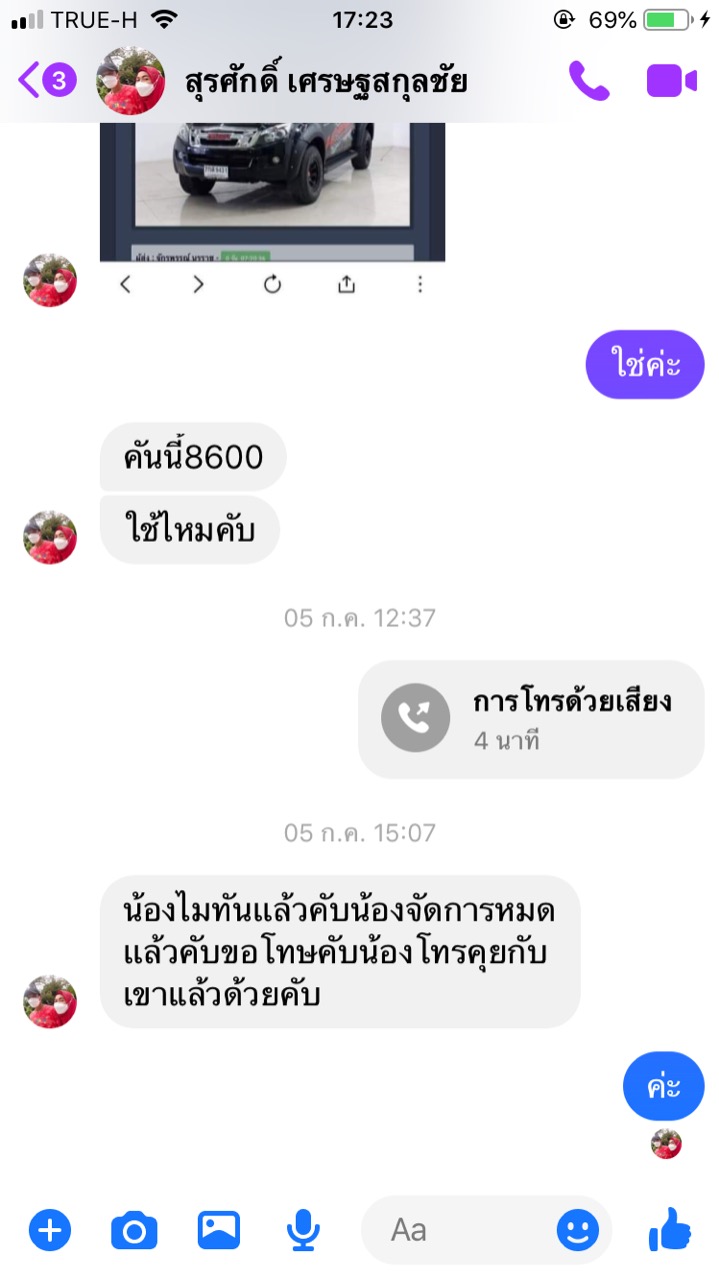Open the contact profile สุรศักดิ์ เศรษฐสกุลชัย
The image size is (719, 1280).
(325, 82)
